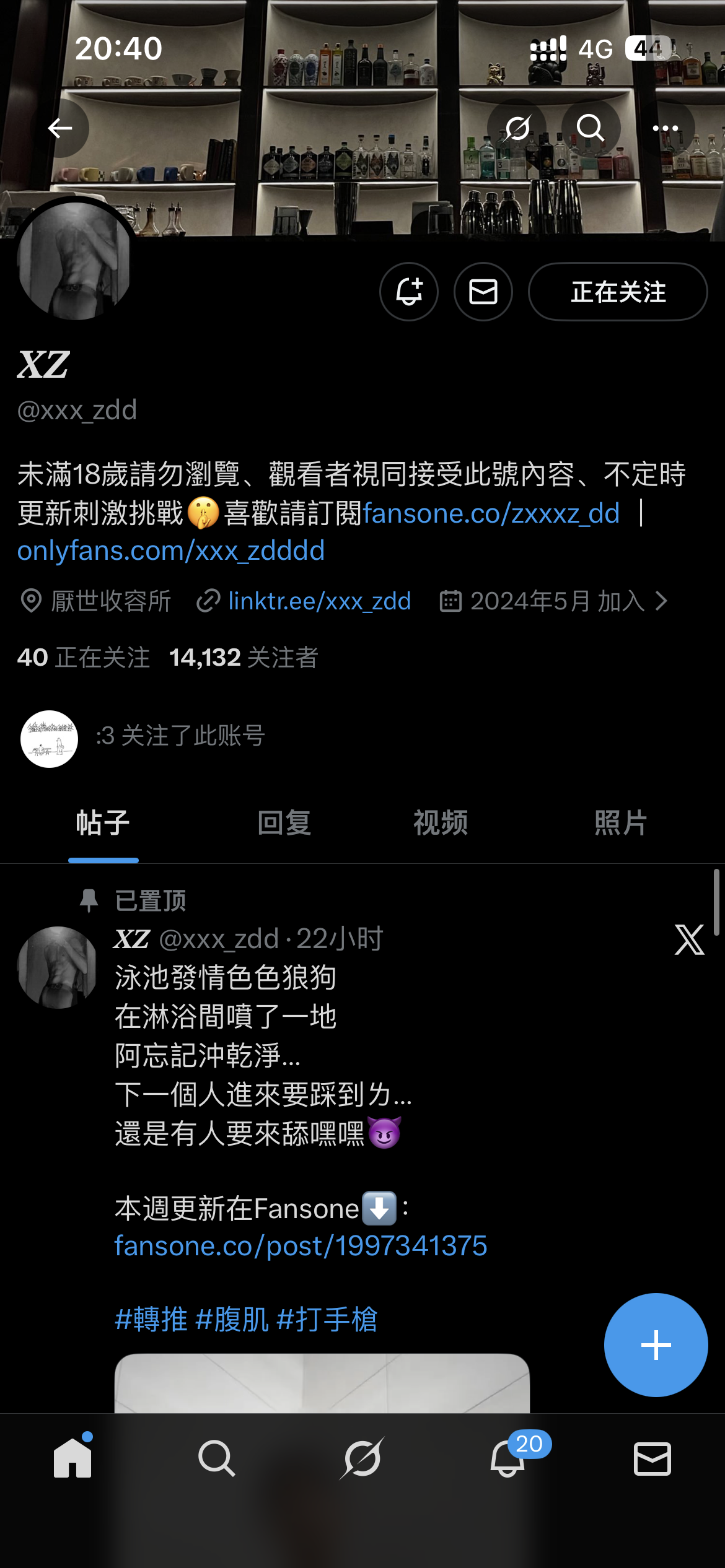The image size is (725, 1568).
Task: Tap the Grok icon in header
Action: pos(517,128)
